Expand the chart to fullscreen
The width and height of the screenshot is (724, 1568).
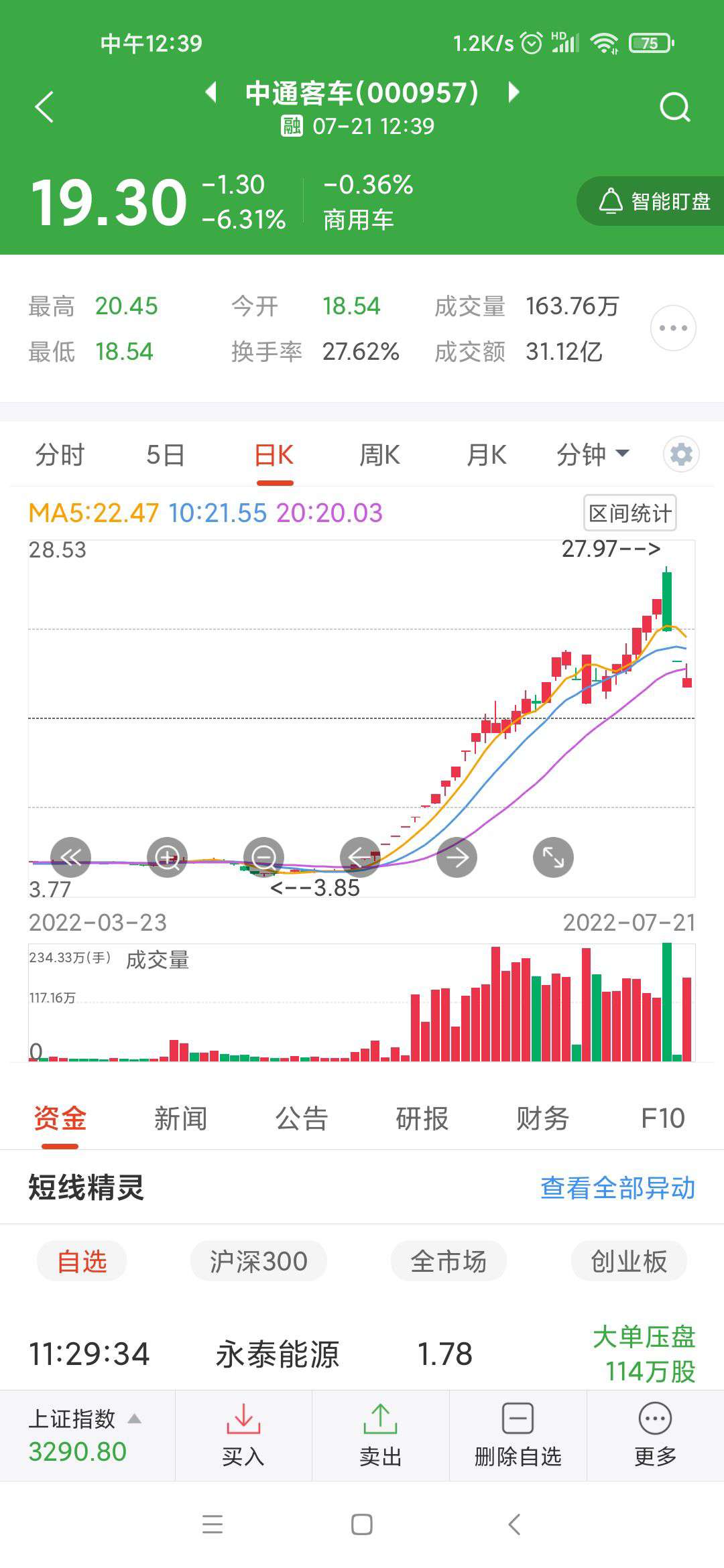[553, 857]
